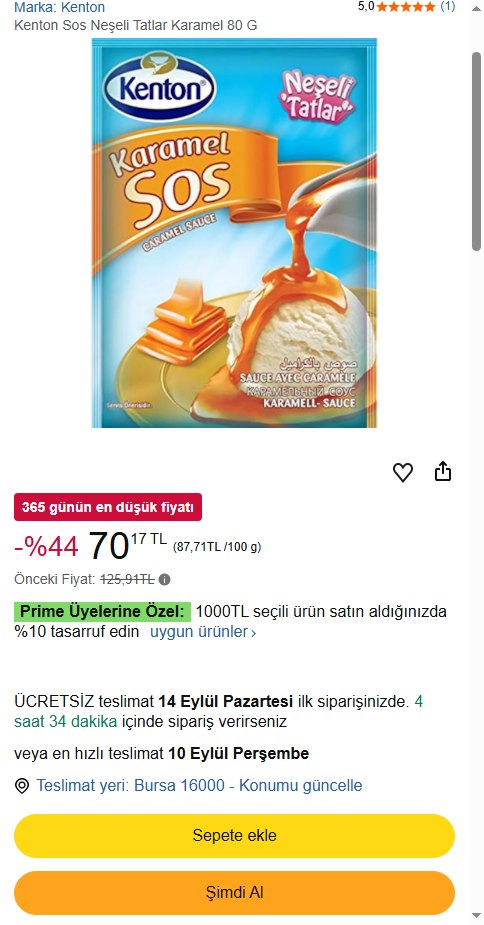Open the five-star rating reviews

(406, 6)
